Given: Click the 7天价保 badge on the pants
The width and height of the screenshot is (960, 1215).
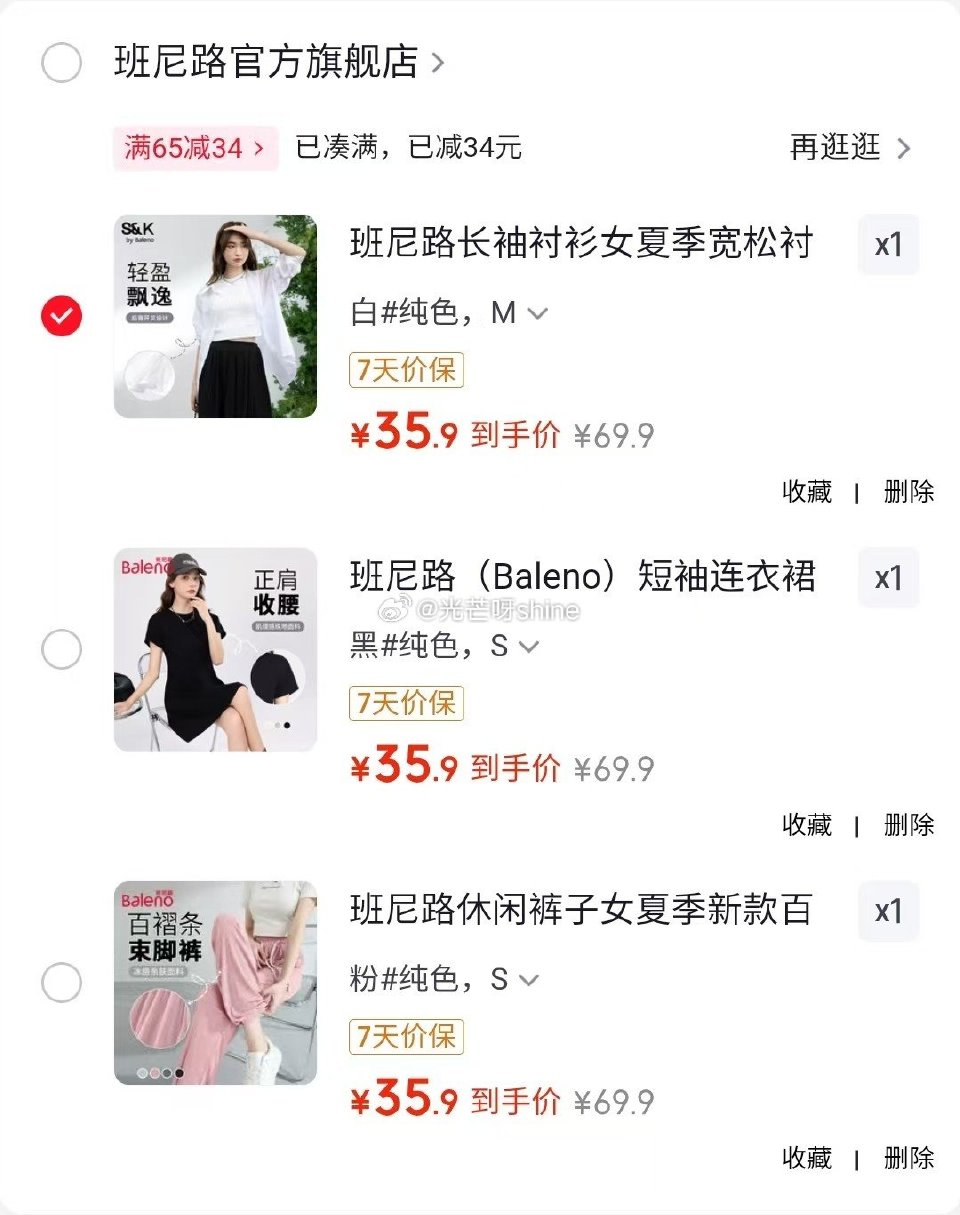Looking at the screenshot, I should click(x=406, y=1038).
